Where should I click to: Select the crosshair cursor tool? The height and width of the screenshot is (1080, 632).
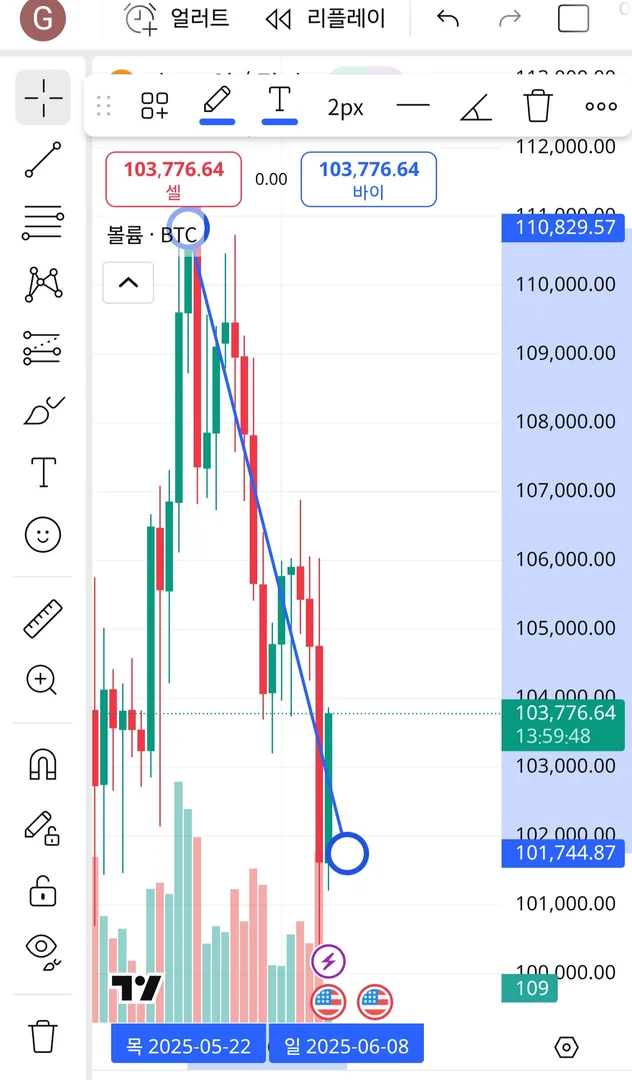(x=43, y=98)
